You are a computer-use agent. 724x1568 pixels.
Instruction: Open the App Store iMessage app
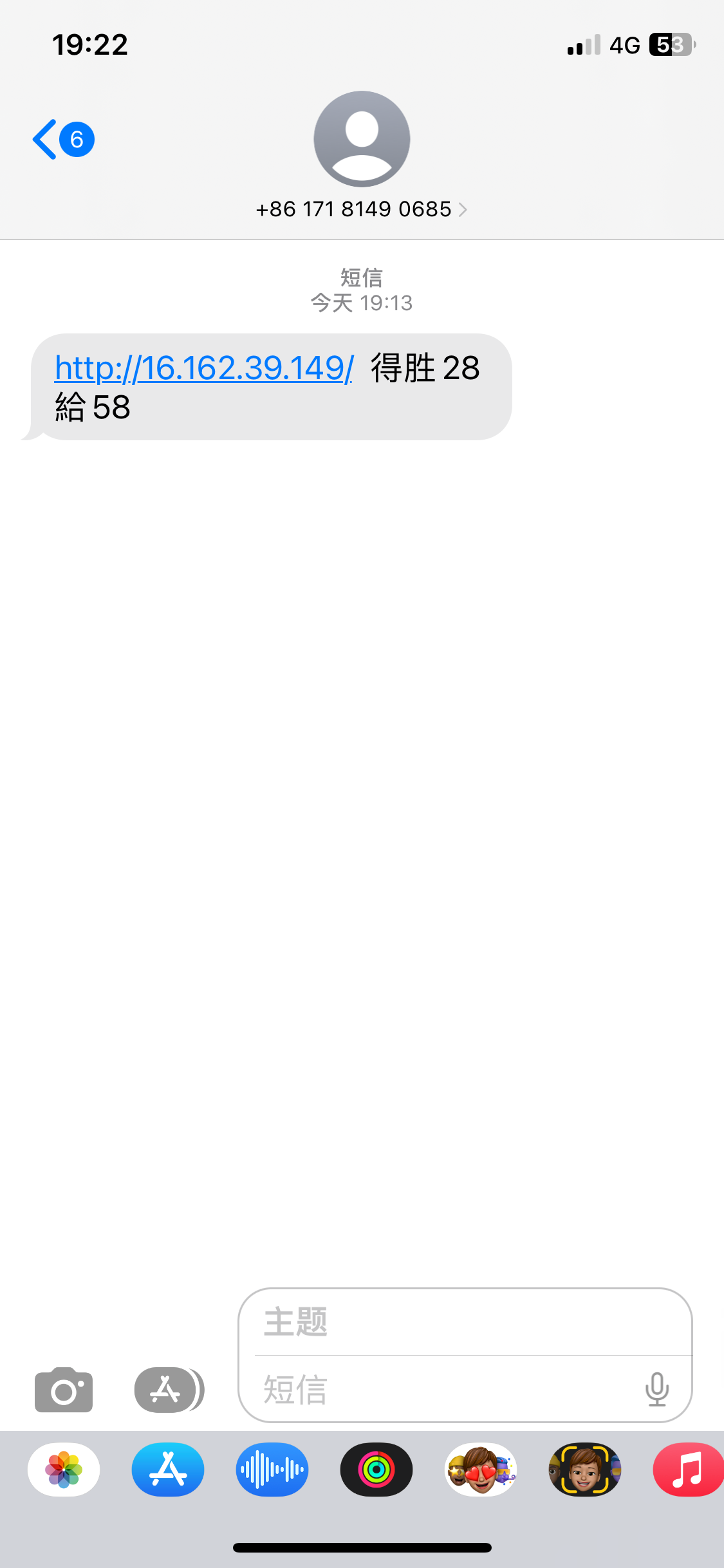click(x=168, y=1470)
